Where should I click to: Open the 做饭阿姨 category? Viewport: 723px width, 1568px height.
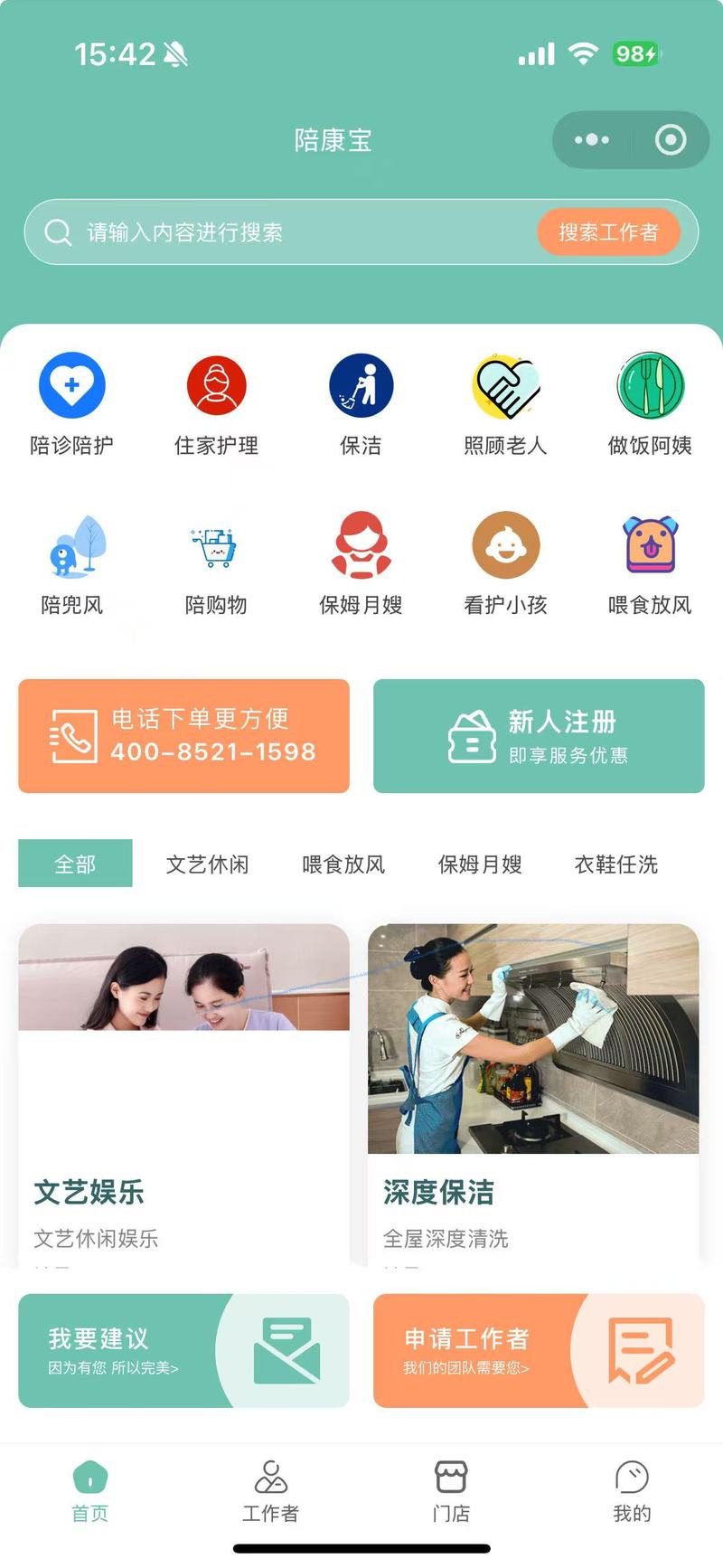pos(650,404)
